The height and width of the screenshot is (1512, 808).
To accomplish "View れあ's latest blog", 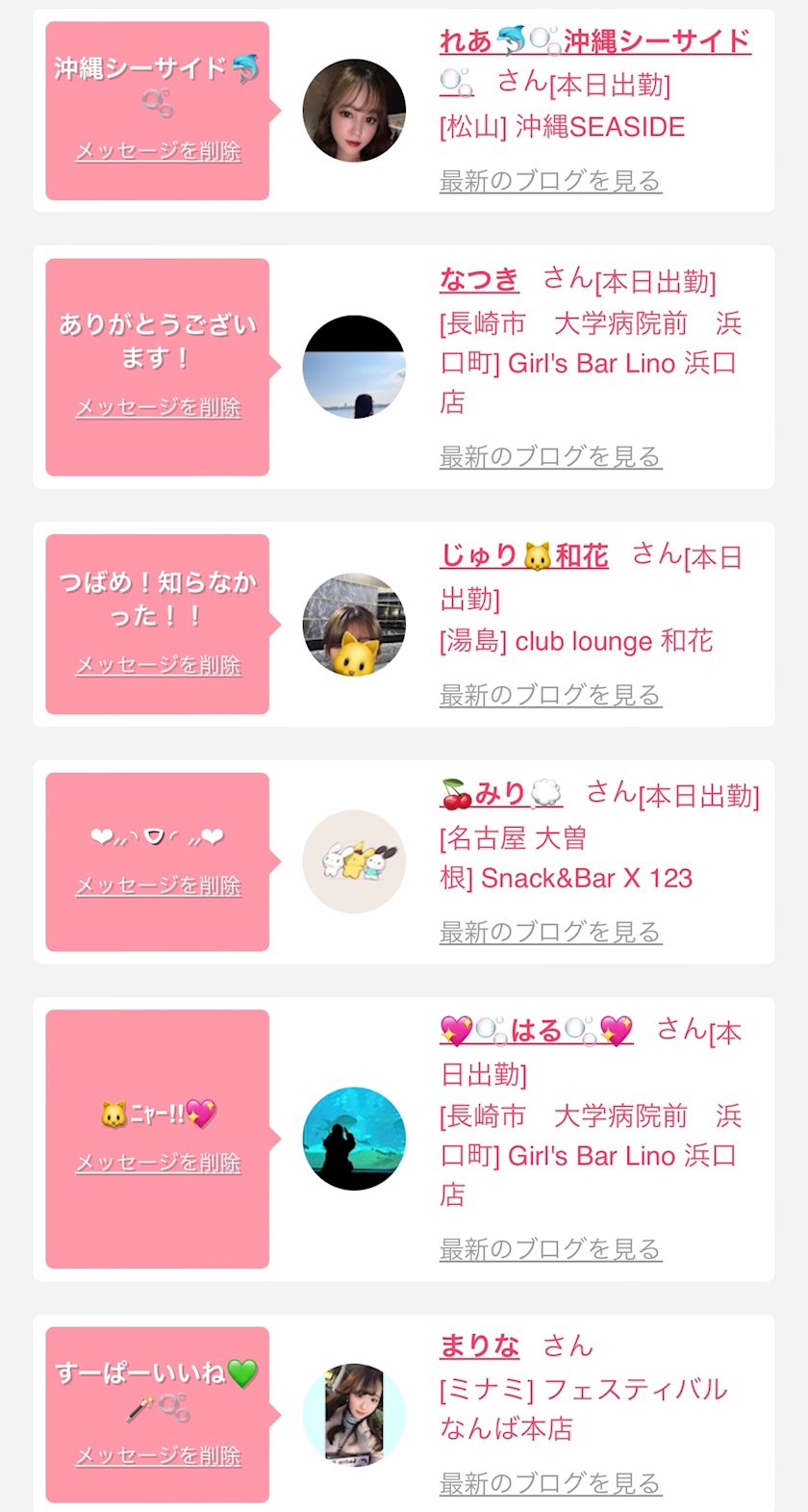I will (x=549, y=181).
